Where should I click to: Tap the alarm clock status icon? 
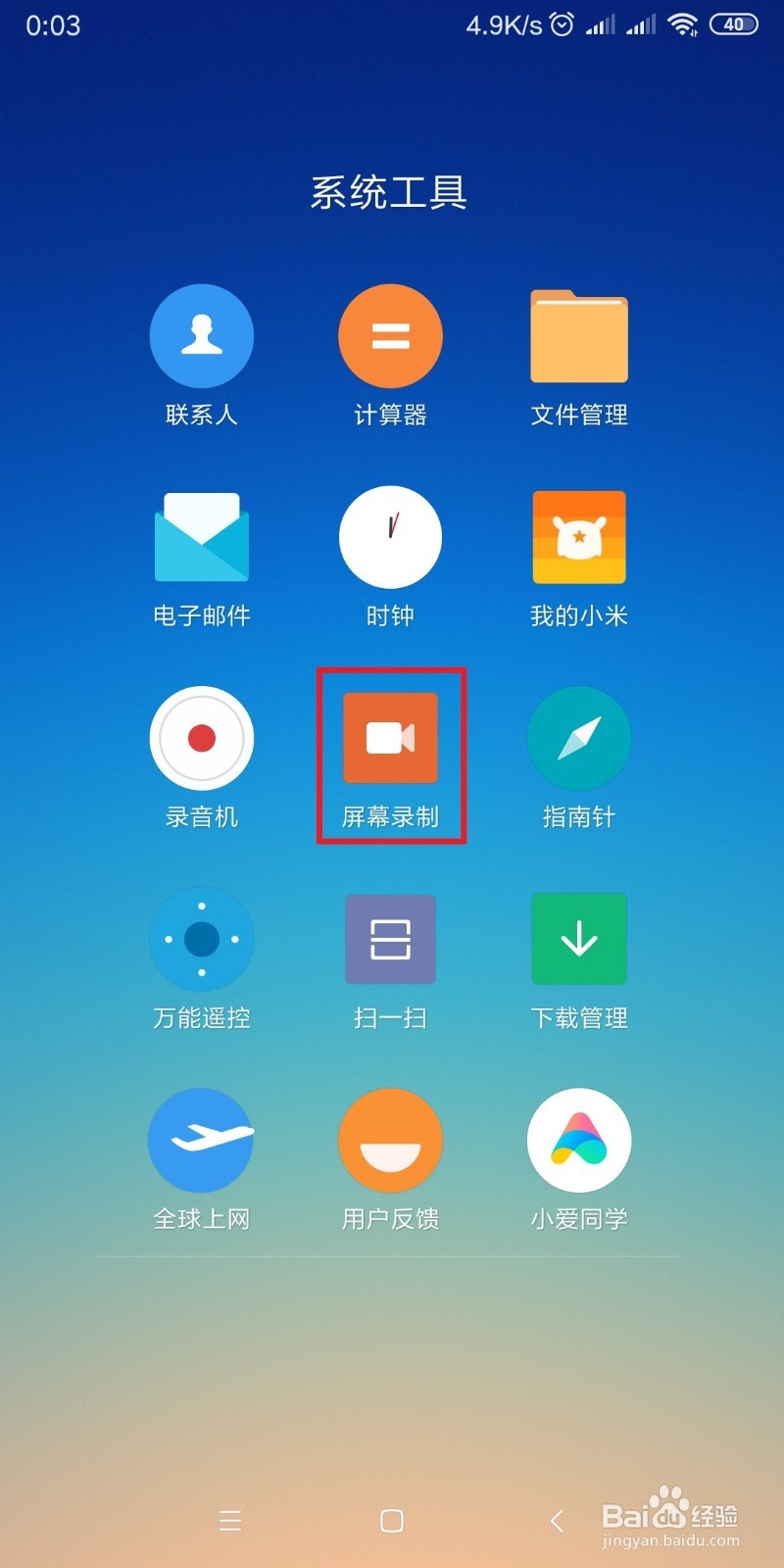[x=561, y=24]
